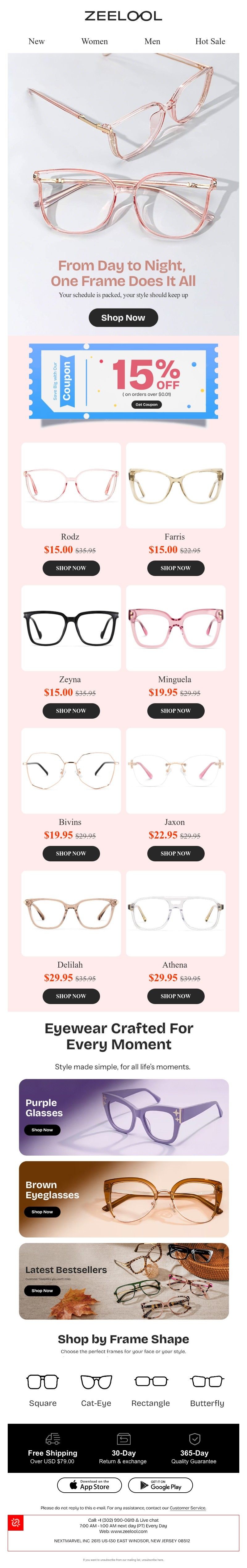Open the Men category
This screenshot has height=1568, width=247.
click(x=152, y=41)
